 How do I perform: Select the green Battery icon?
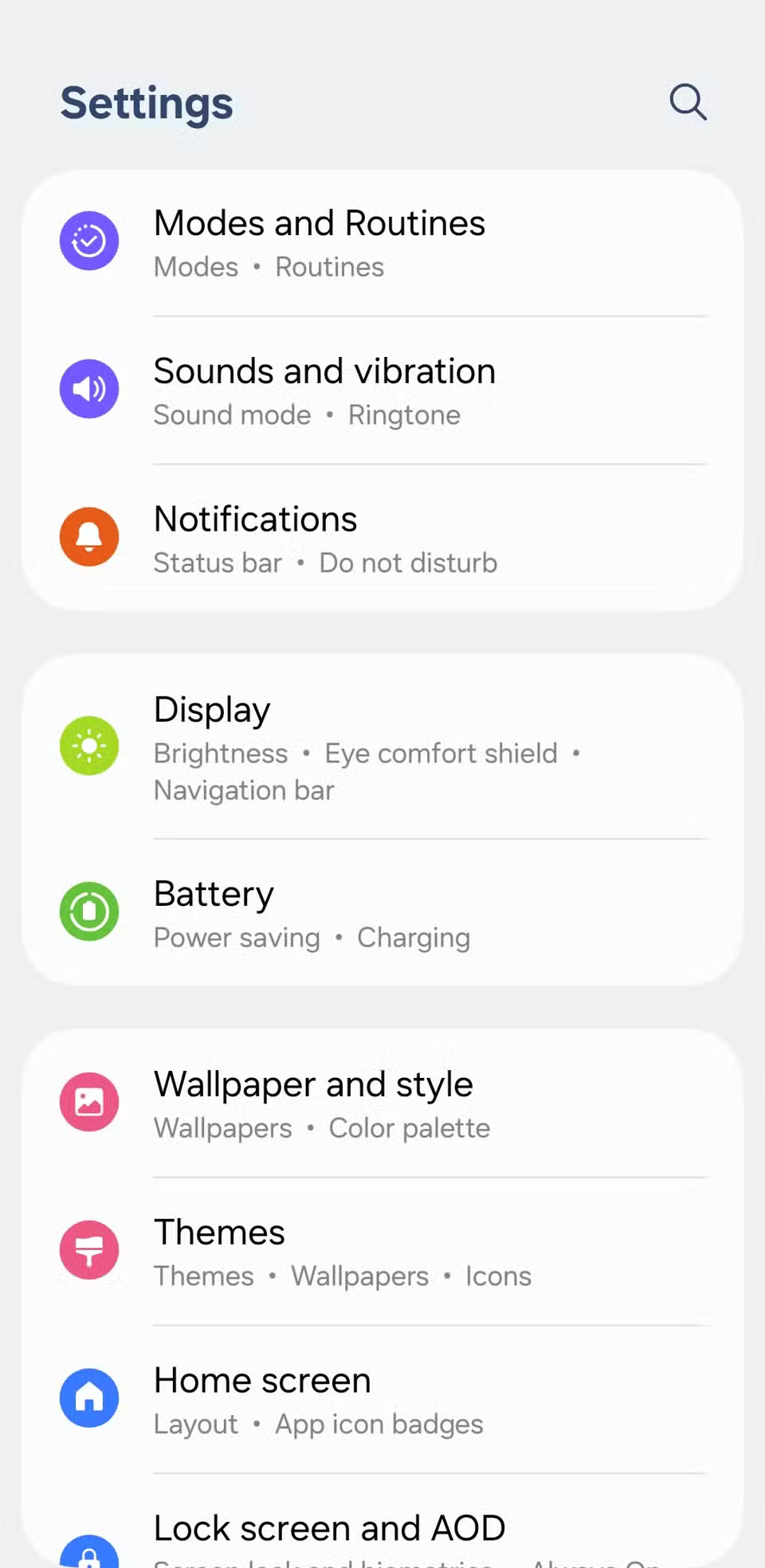click(x=89, y=911)
